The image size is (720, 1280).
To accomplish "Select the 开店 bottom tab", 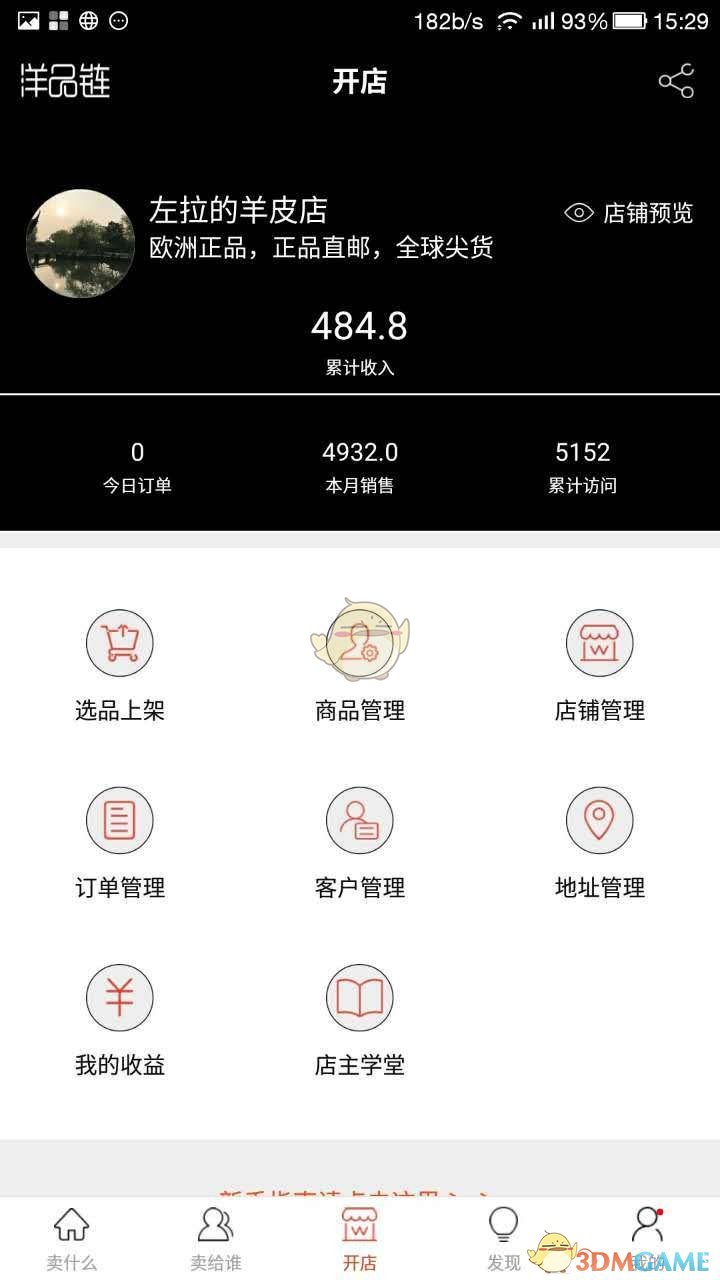I will click(x=360, y=1238).
